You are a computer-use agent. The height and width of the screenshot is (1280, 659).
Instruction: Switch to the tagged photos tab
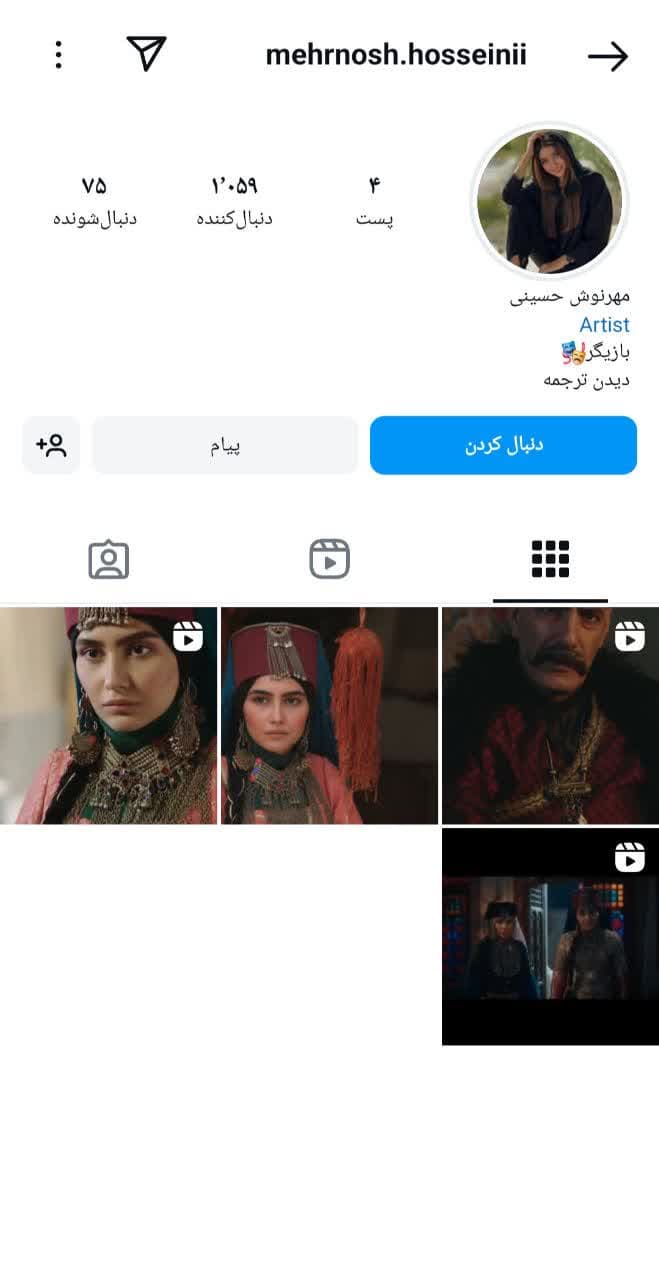109,560
